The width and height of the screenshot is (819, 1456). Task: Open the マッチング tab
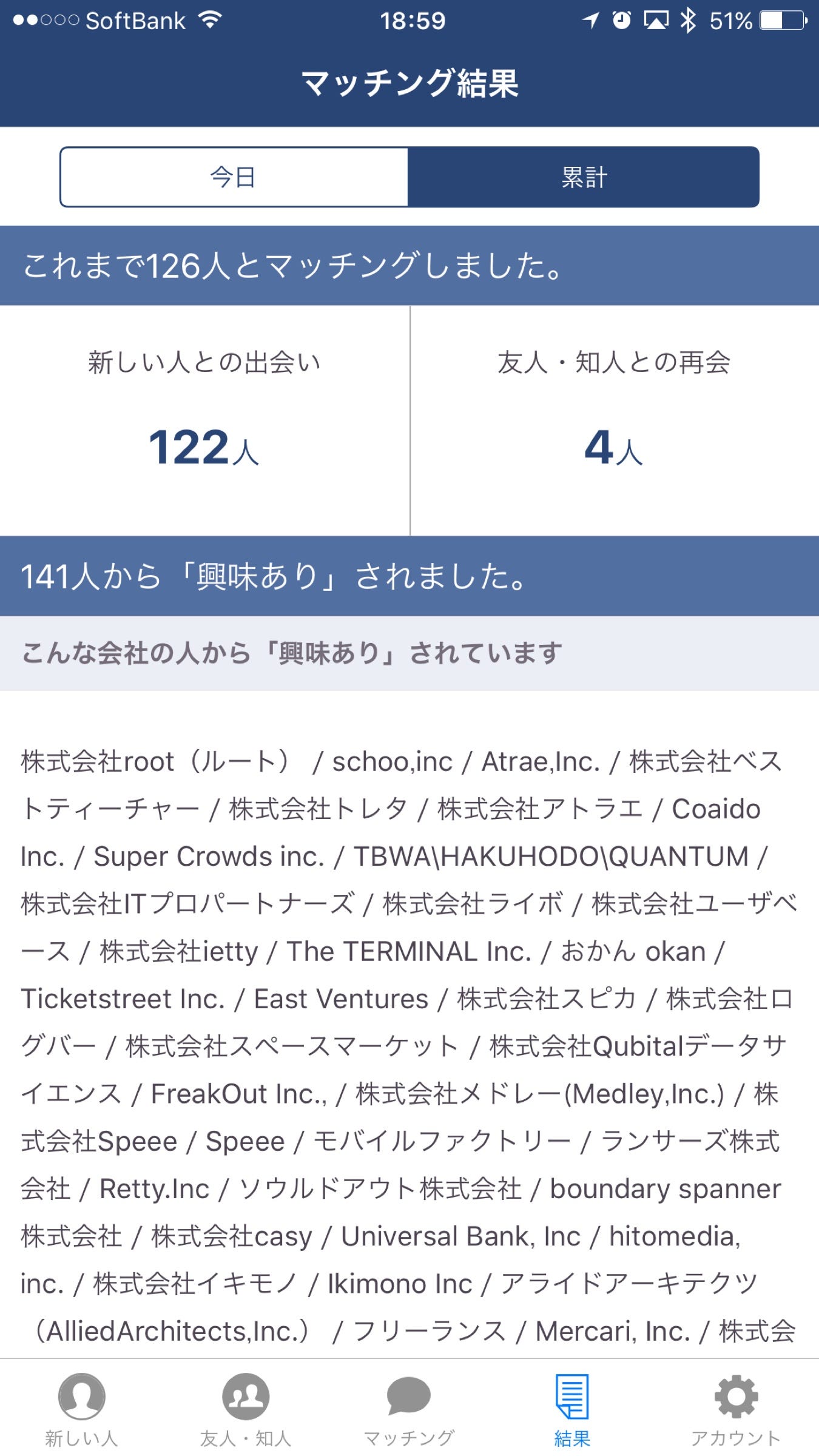coord(409,1409)
